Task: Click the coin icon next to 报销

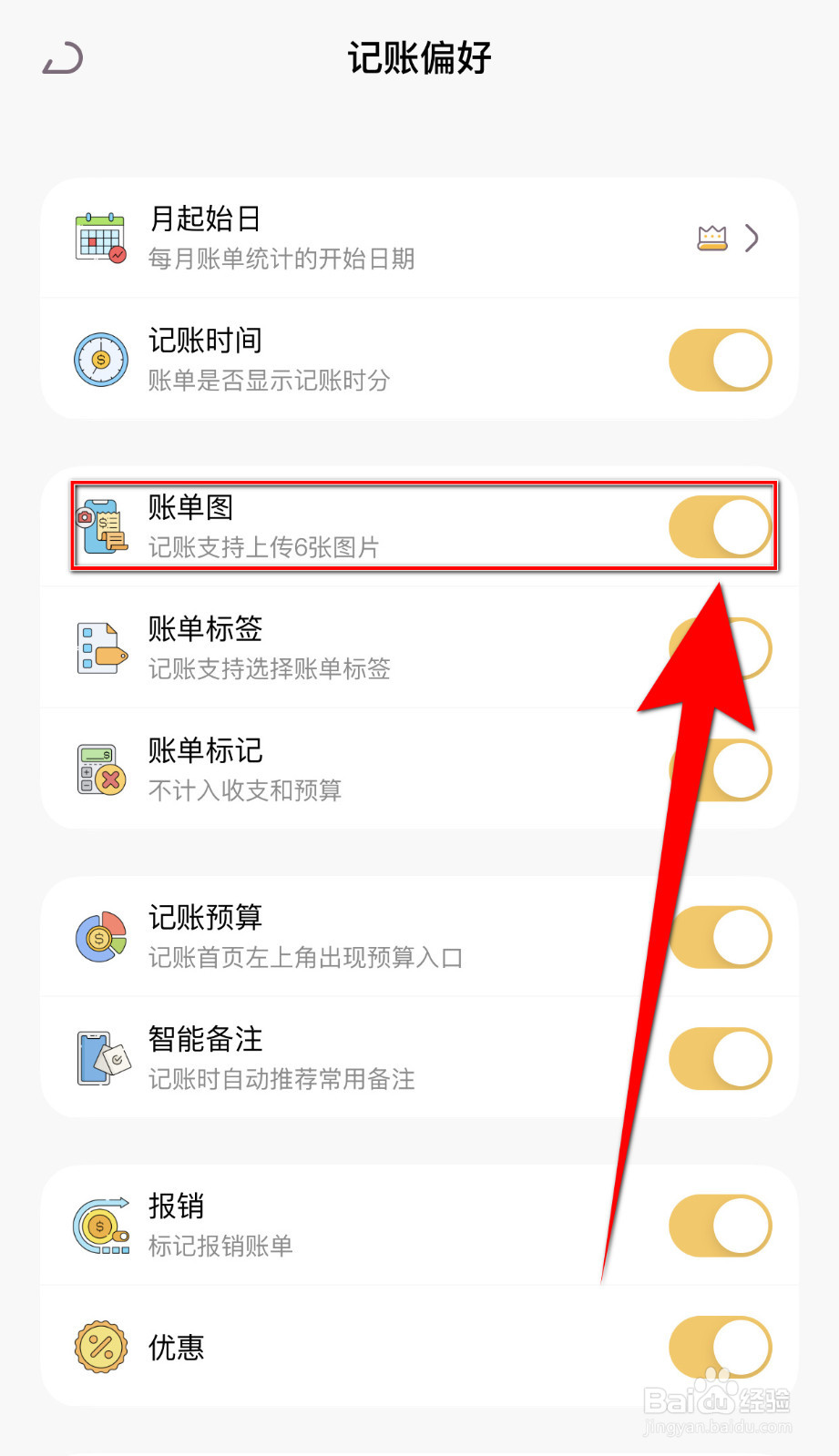Action: click(100, 1226)
